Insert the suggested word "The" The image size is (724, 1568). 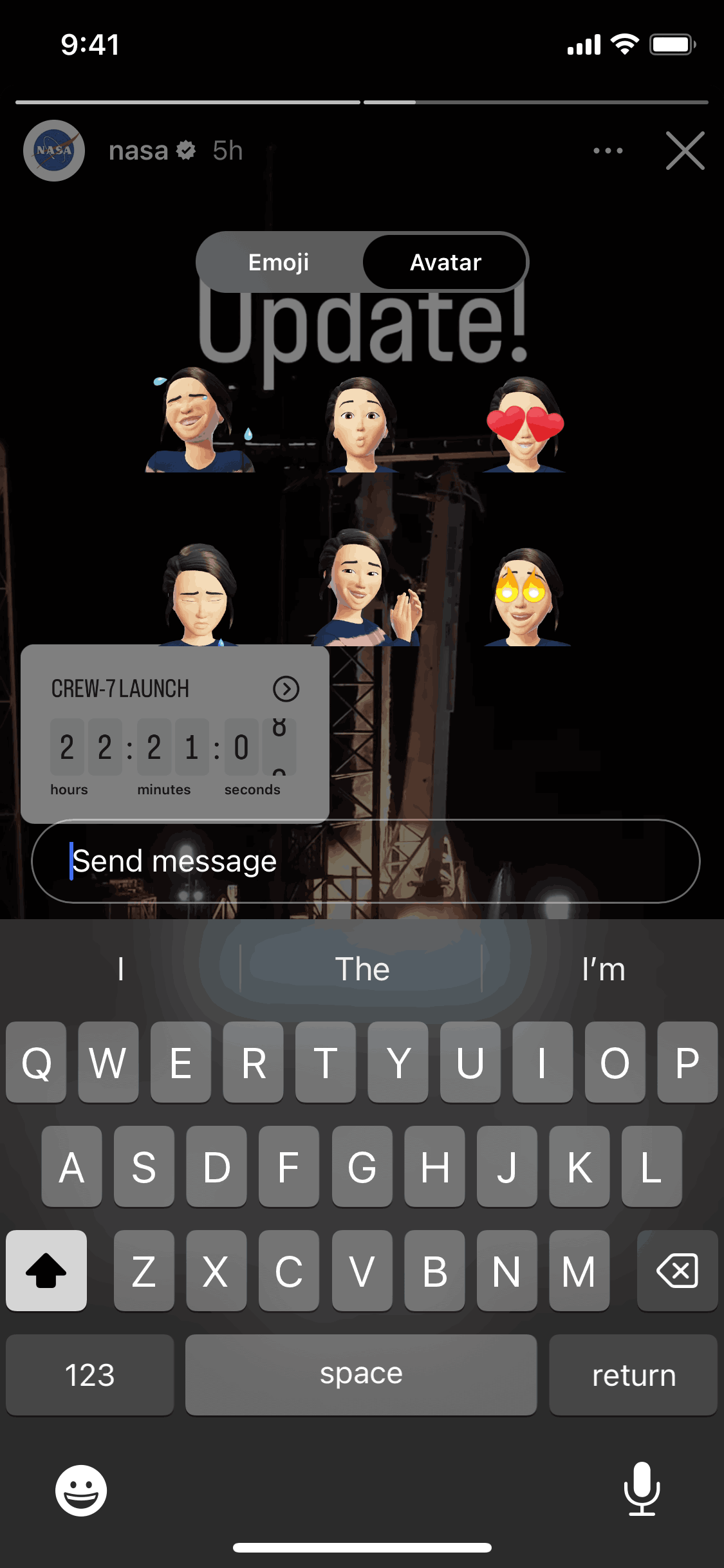click(x=362, y=969)
